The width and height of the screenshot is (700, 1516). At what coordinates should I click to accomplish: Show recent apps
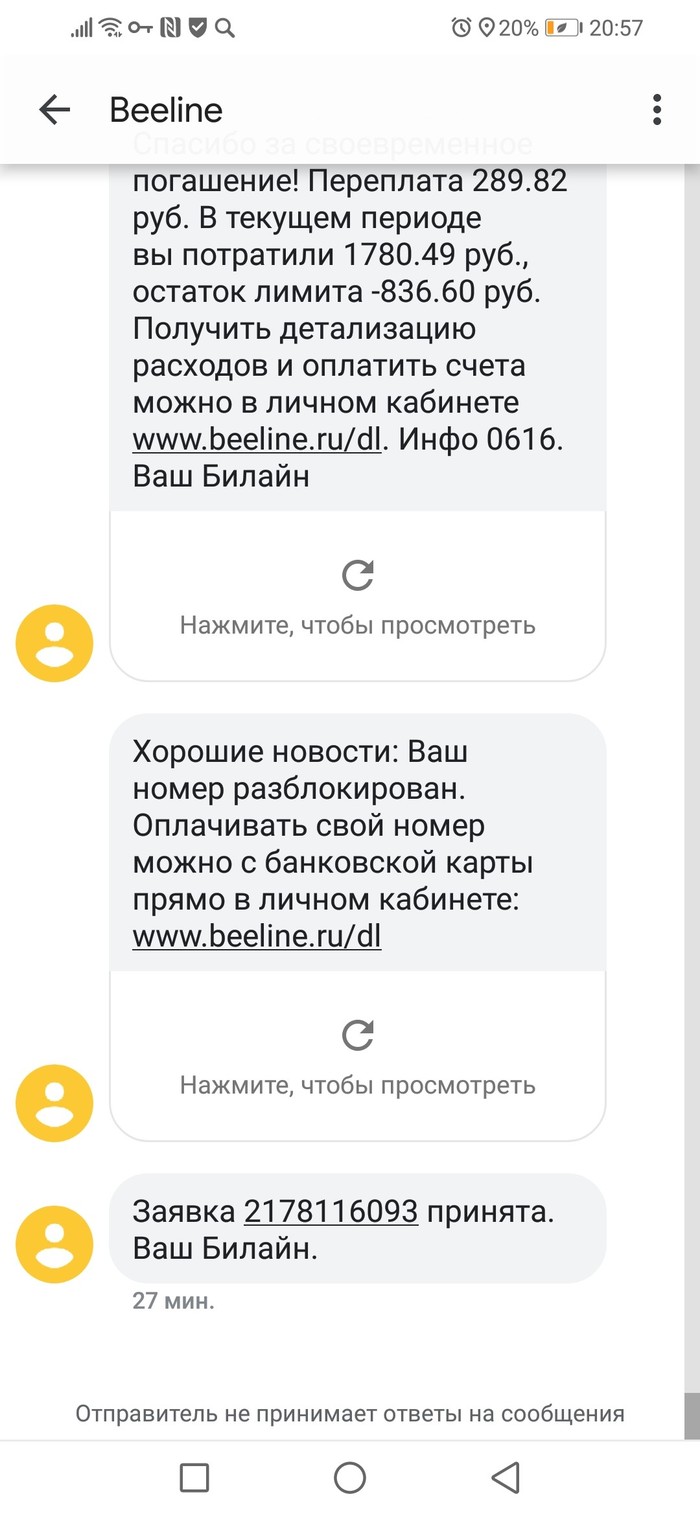pyautogui.click(x=194, y=1477)
